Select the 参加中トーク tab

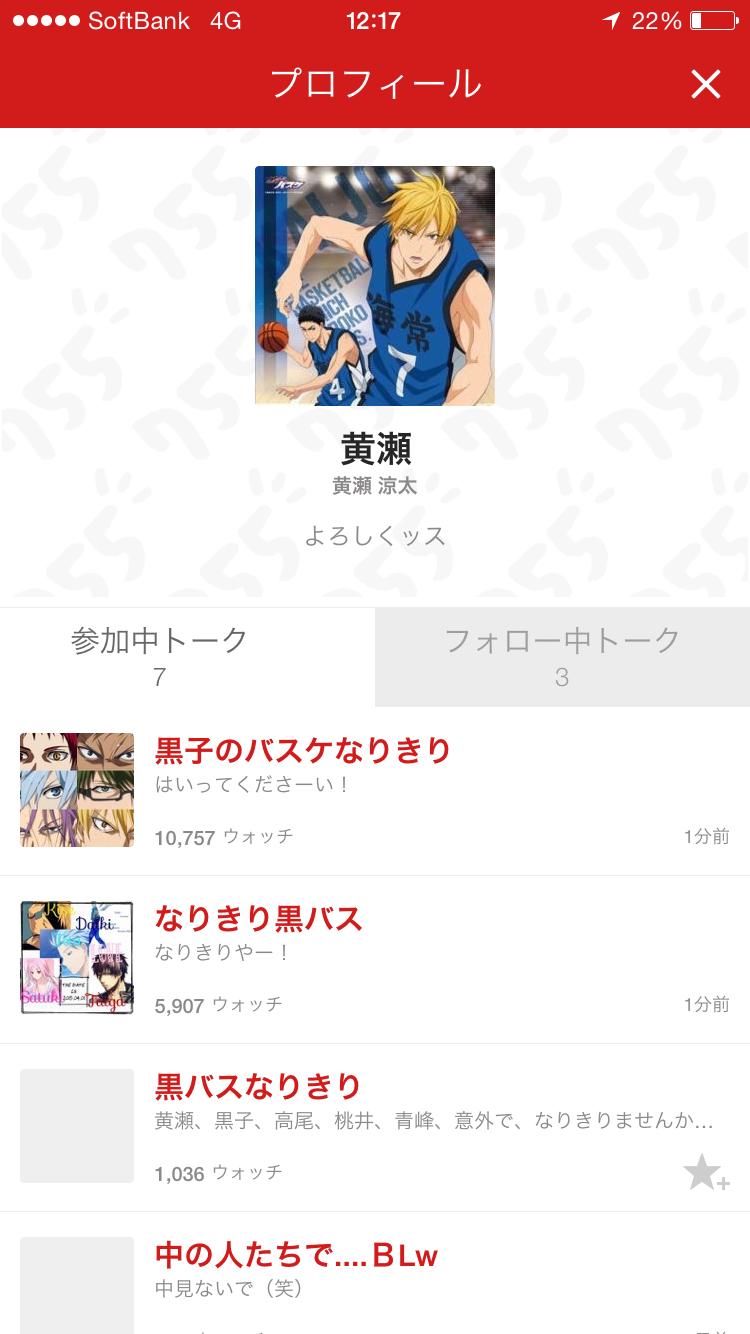160,656
